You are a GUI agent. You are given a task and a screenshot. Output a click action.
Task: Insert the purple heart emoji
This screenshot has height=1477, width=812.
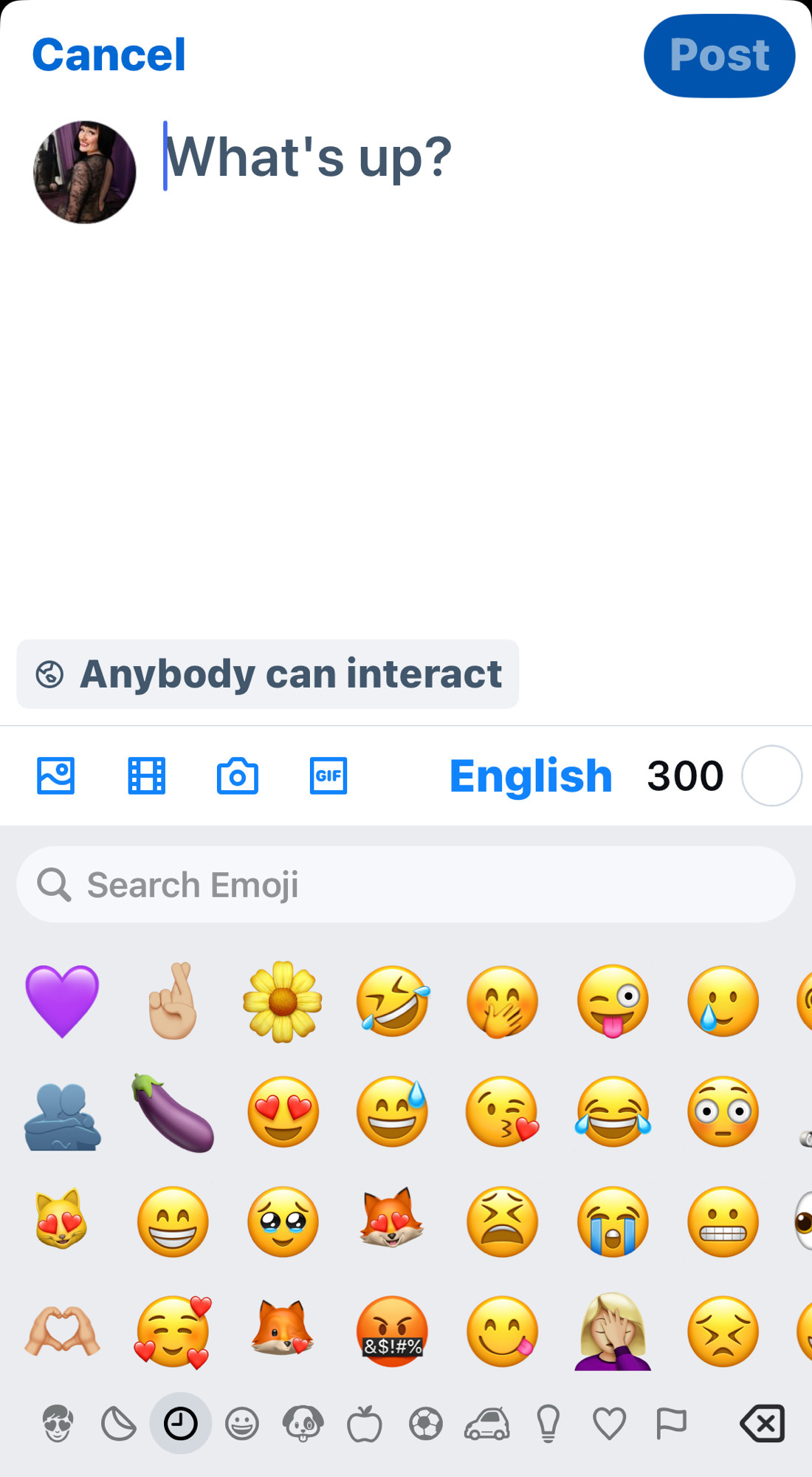62,1001
